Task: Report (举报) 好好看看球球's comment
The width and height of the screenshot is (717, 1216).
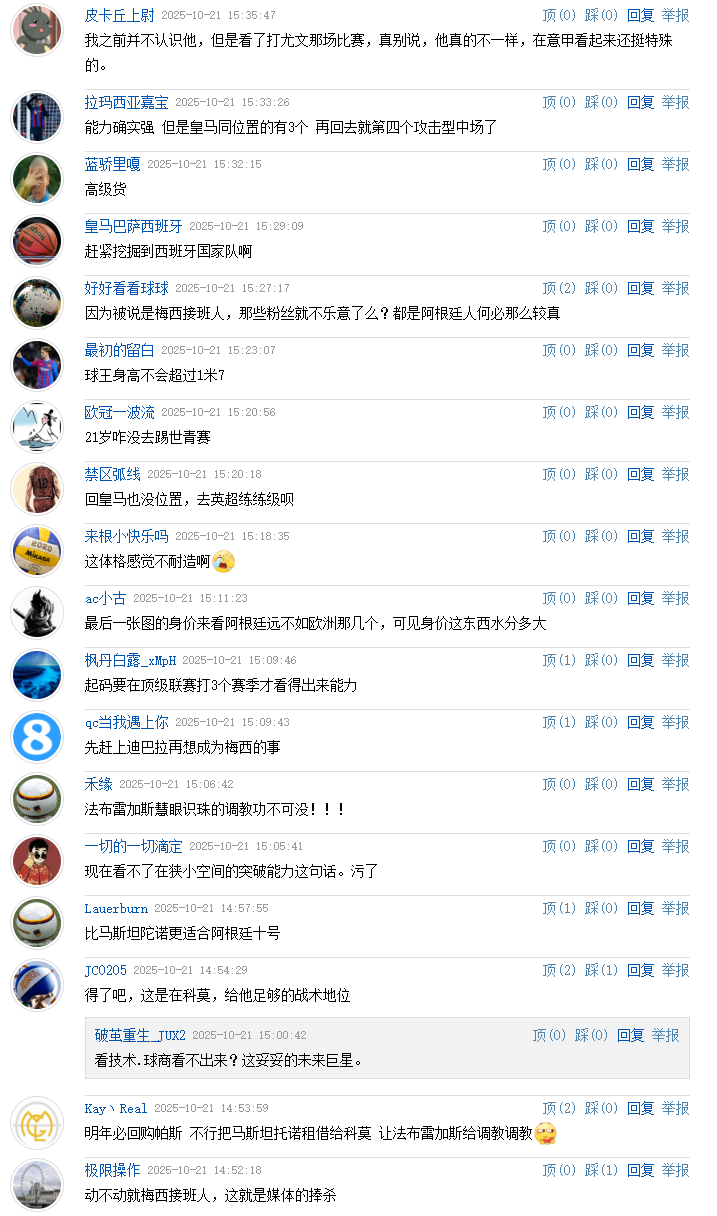Action: coord(675,288)
